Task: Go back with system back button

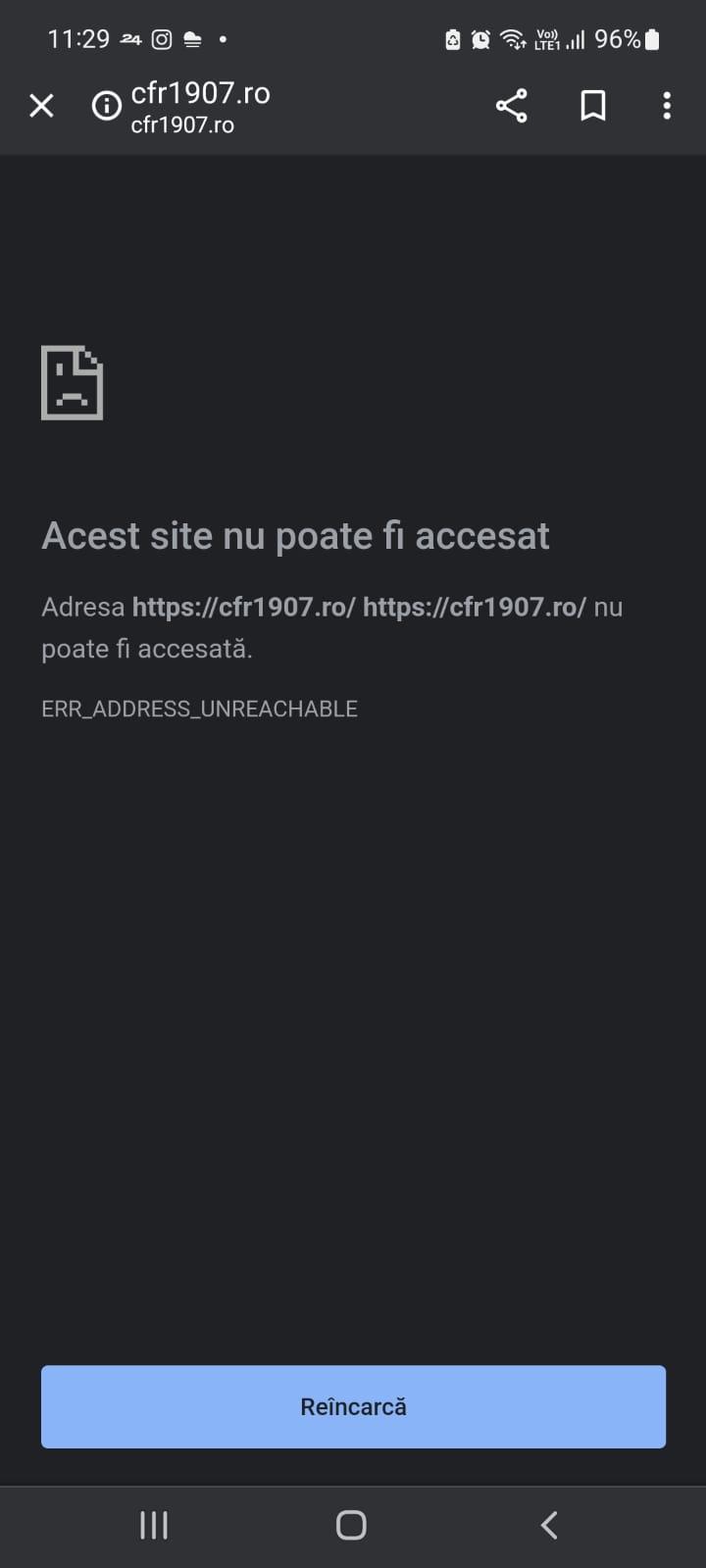Action: tap(549, 1525)
